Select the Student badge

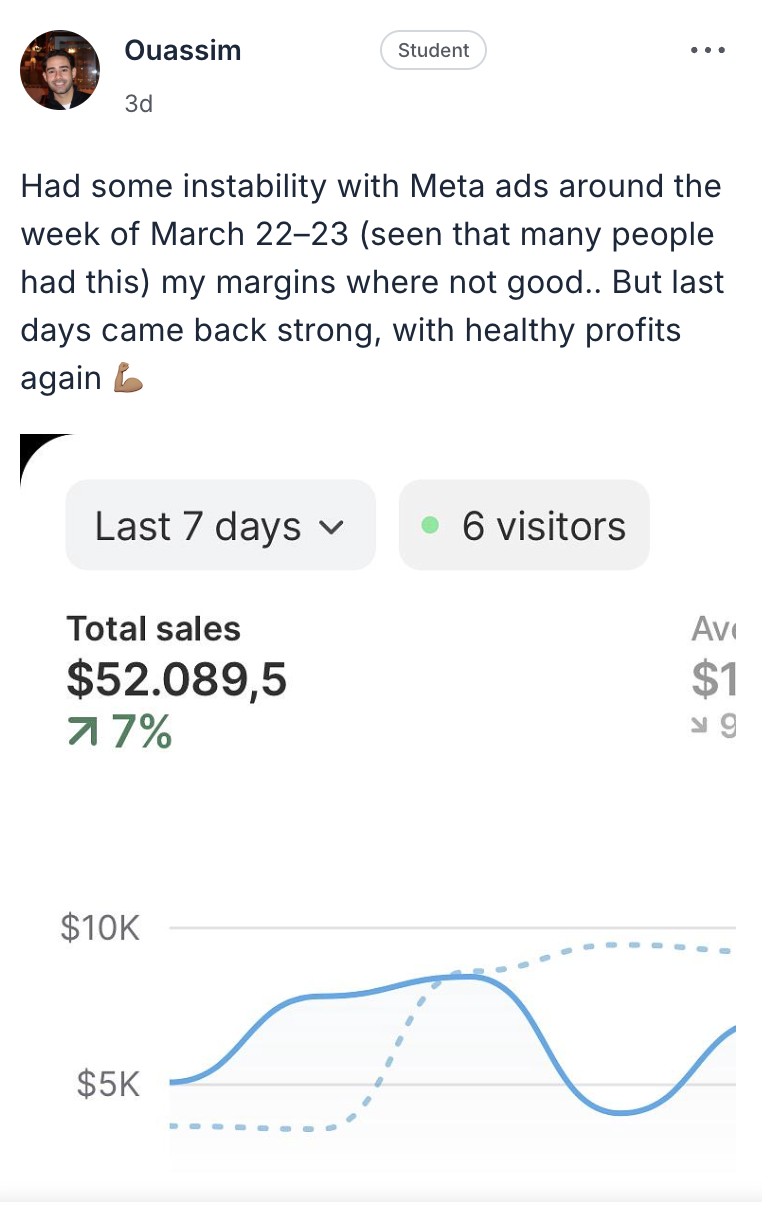click(433, 50)
